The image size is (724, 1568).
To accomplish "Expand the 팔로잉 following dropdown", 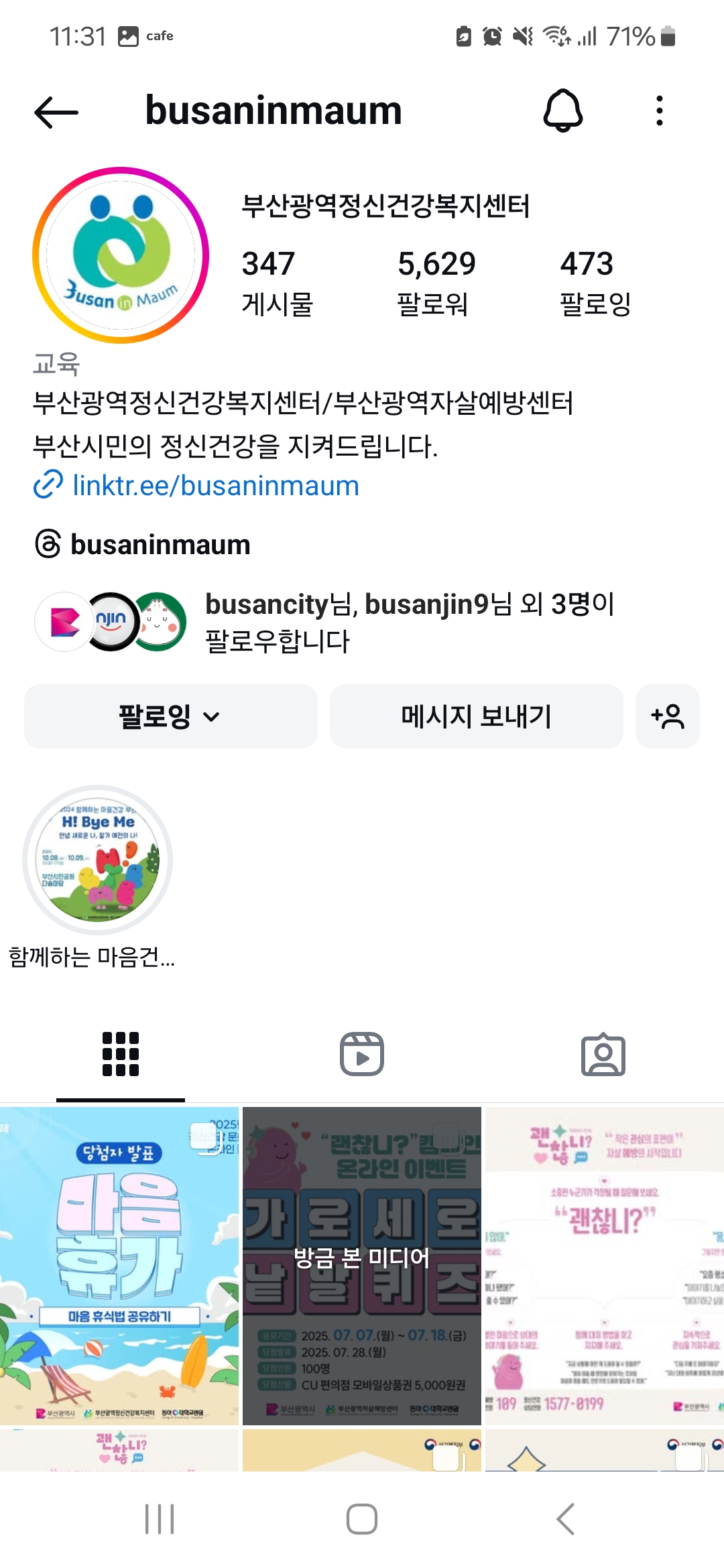I will tap(170, 716).
